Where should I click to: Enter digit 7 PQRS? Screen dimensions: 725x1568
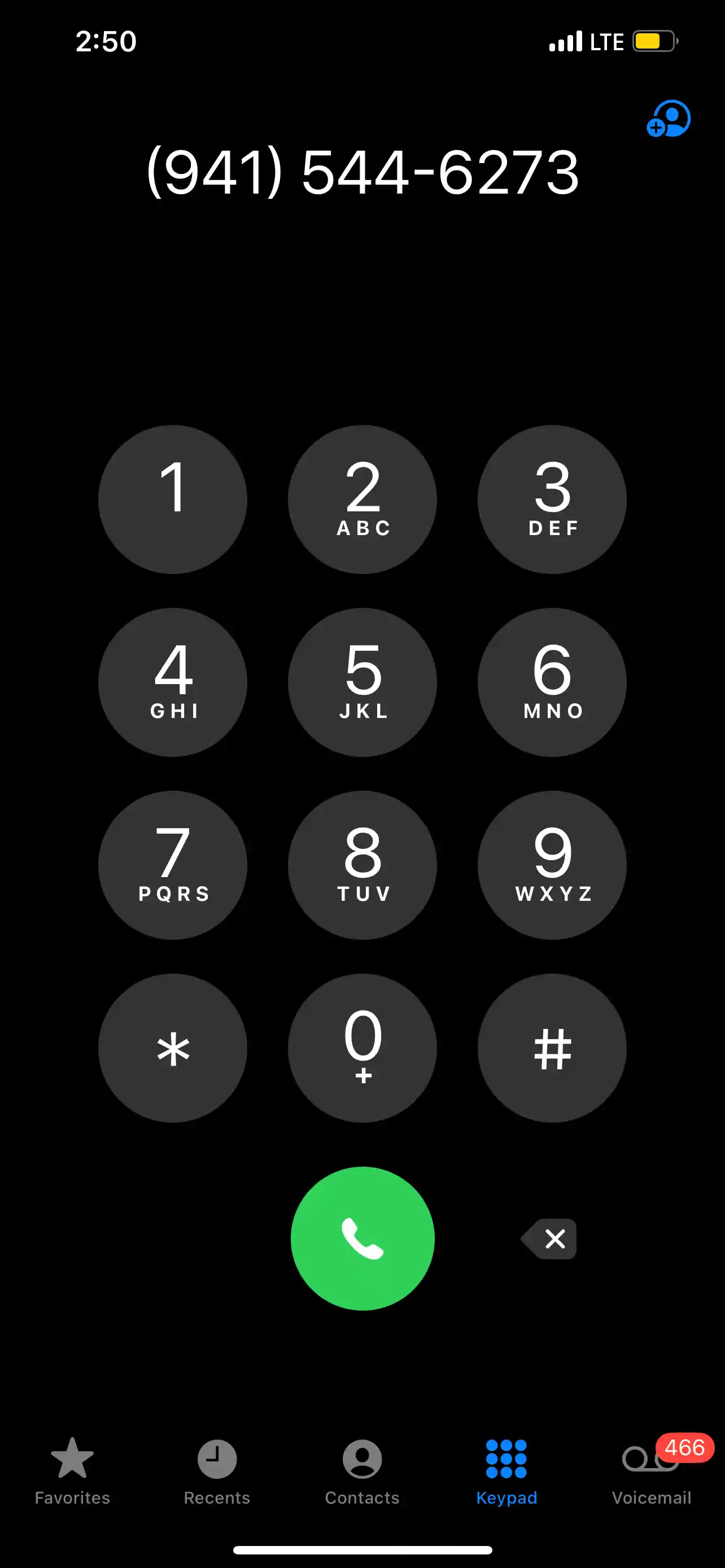(173, 865)
